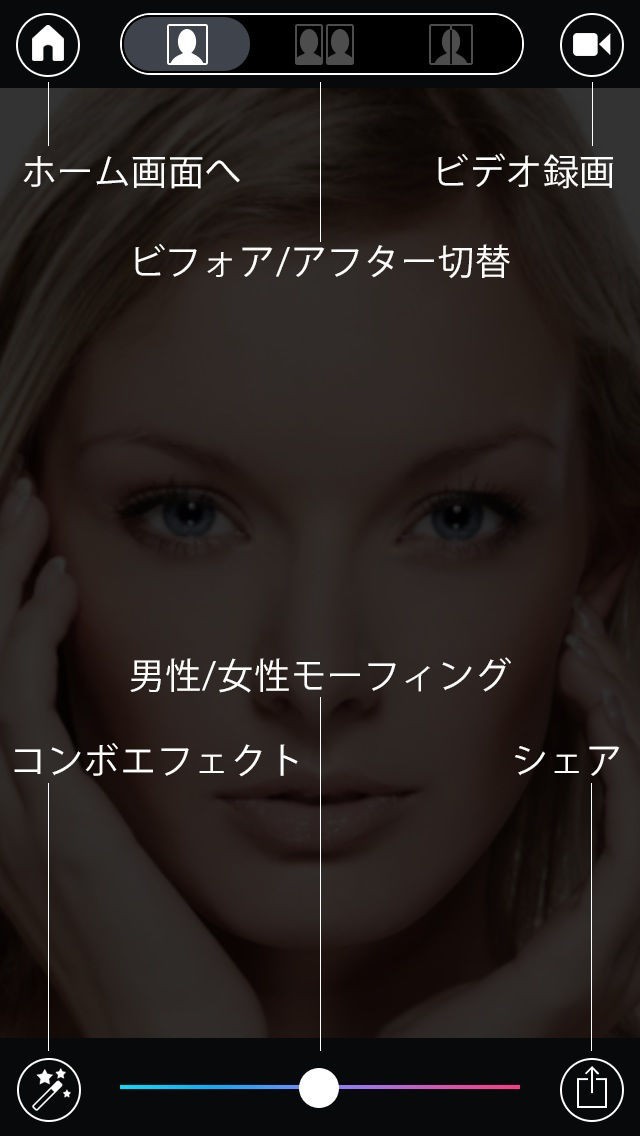Select the single-portrait view mode
The width and height of the screenshot is (640, 1136).
(187, 44)
